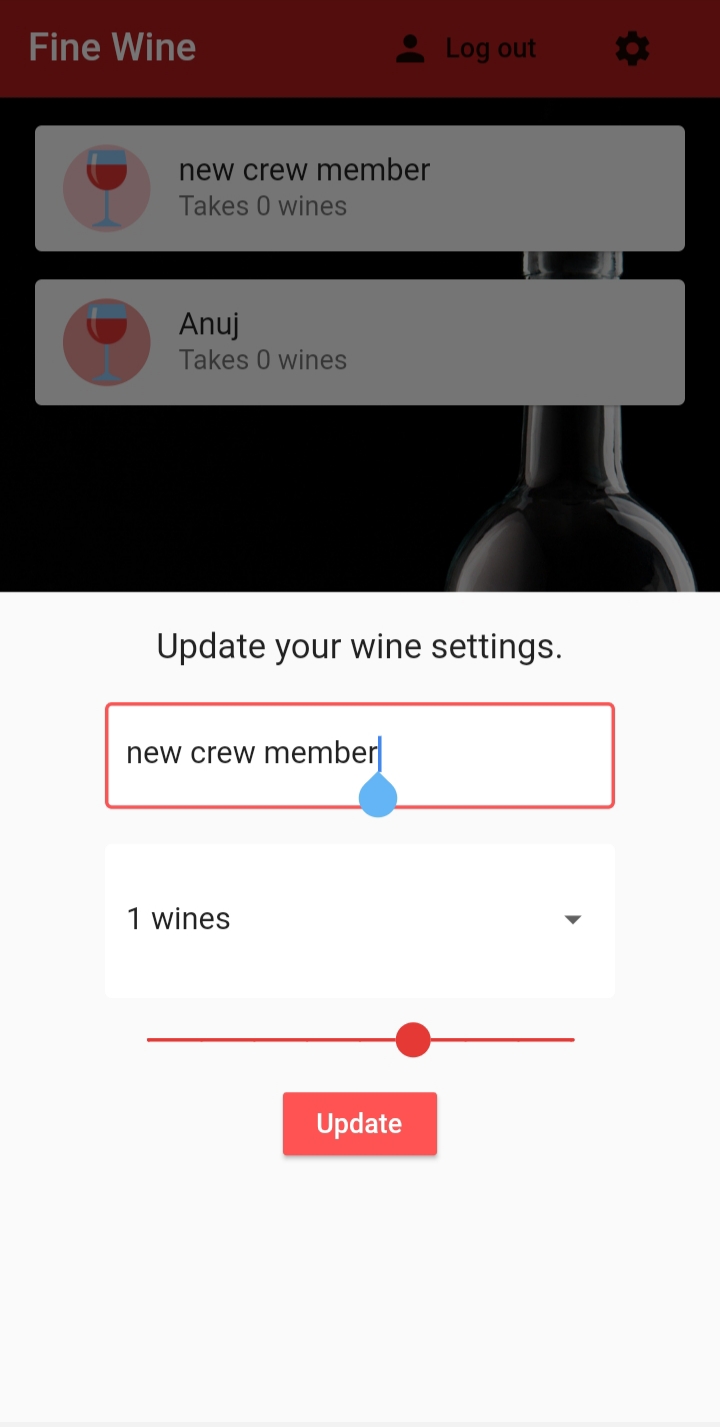Click the wine glass avatar for Anuj
Screen dimensions: 720x1427
tap(106, 342)
